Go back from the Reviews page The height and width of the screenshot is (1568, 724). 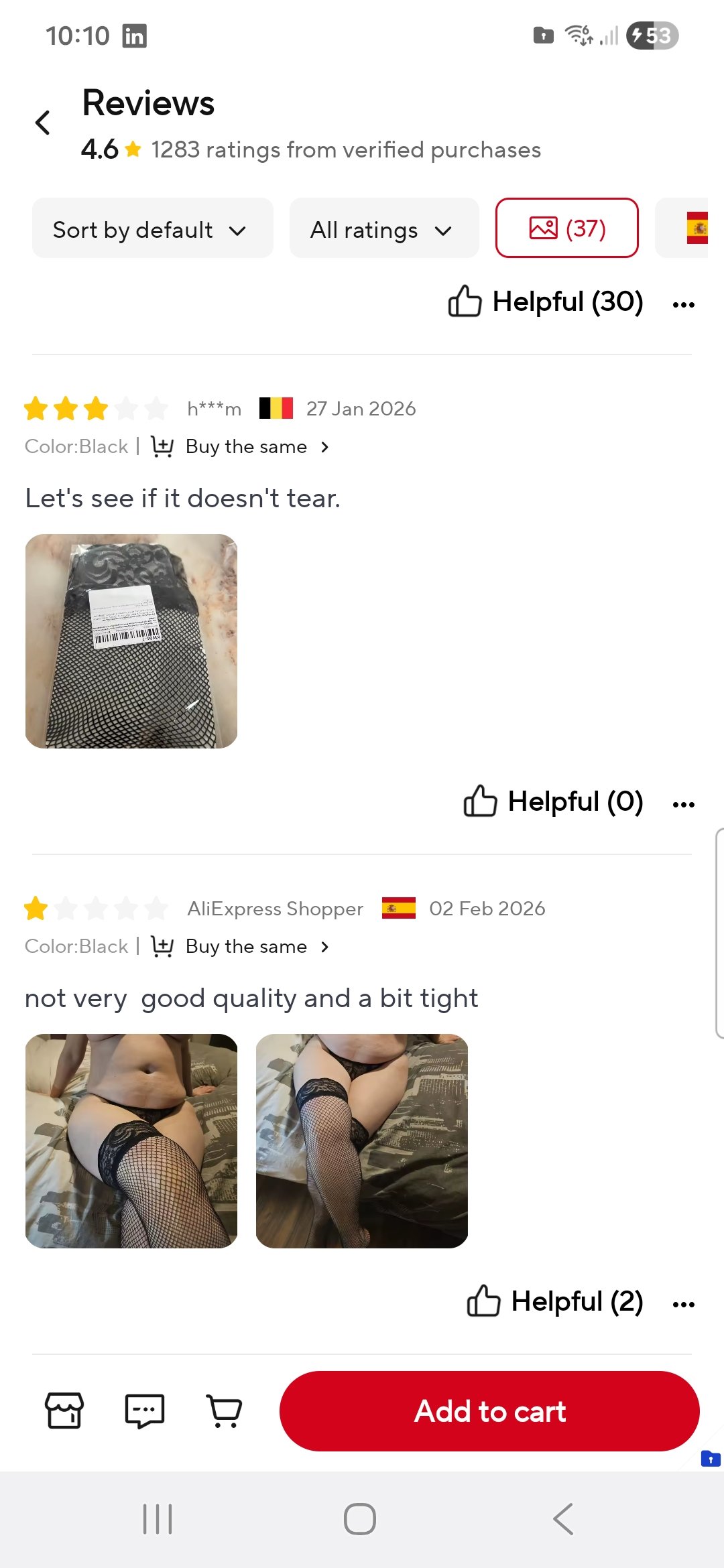[x=43, y=123]
